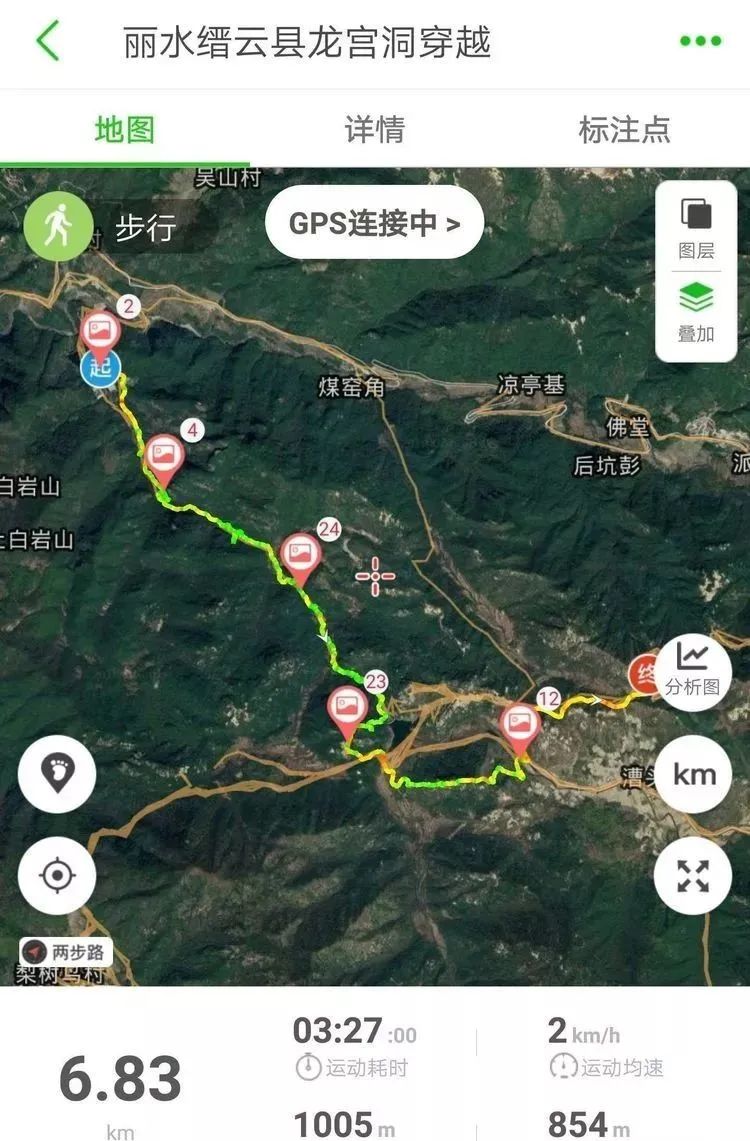Open the three-dot overflow menu
Image resolution: width=750 pixels, height=1141 pixels.
pyautogui.click(x=700, y=41)
